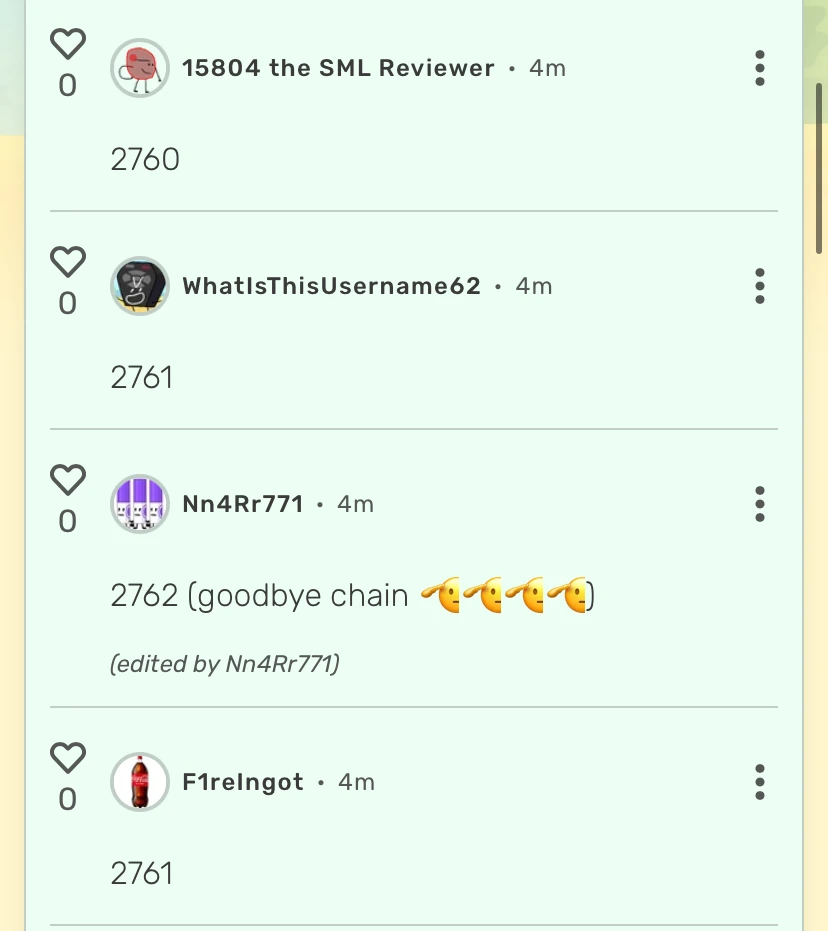The image size is (828, 931).
Task: Open F1reIngot's profile name
Action: [243, 782]
